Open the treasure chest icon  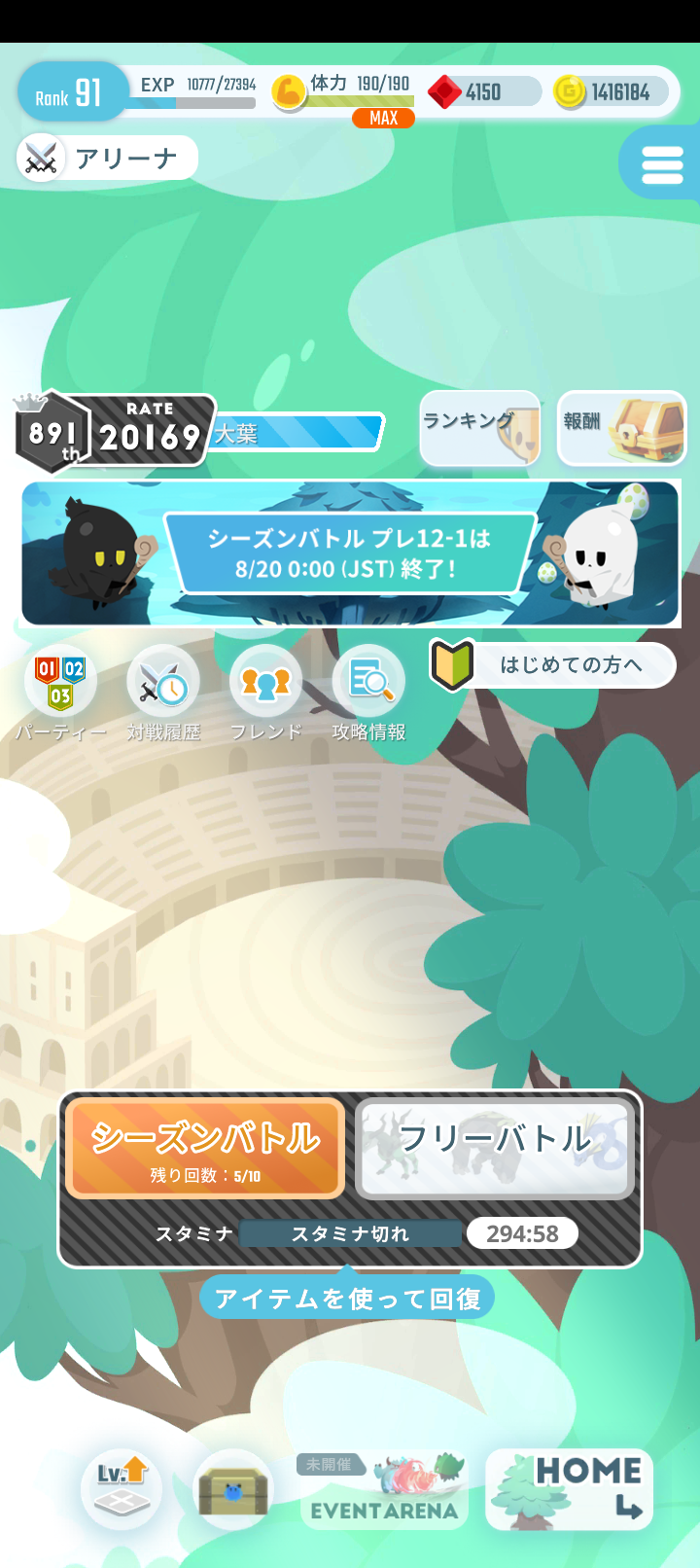(x=231, y=1488)
